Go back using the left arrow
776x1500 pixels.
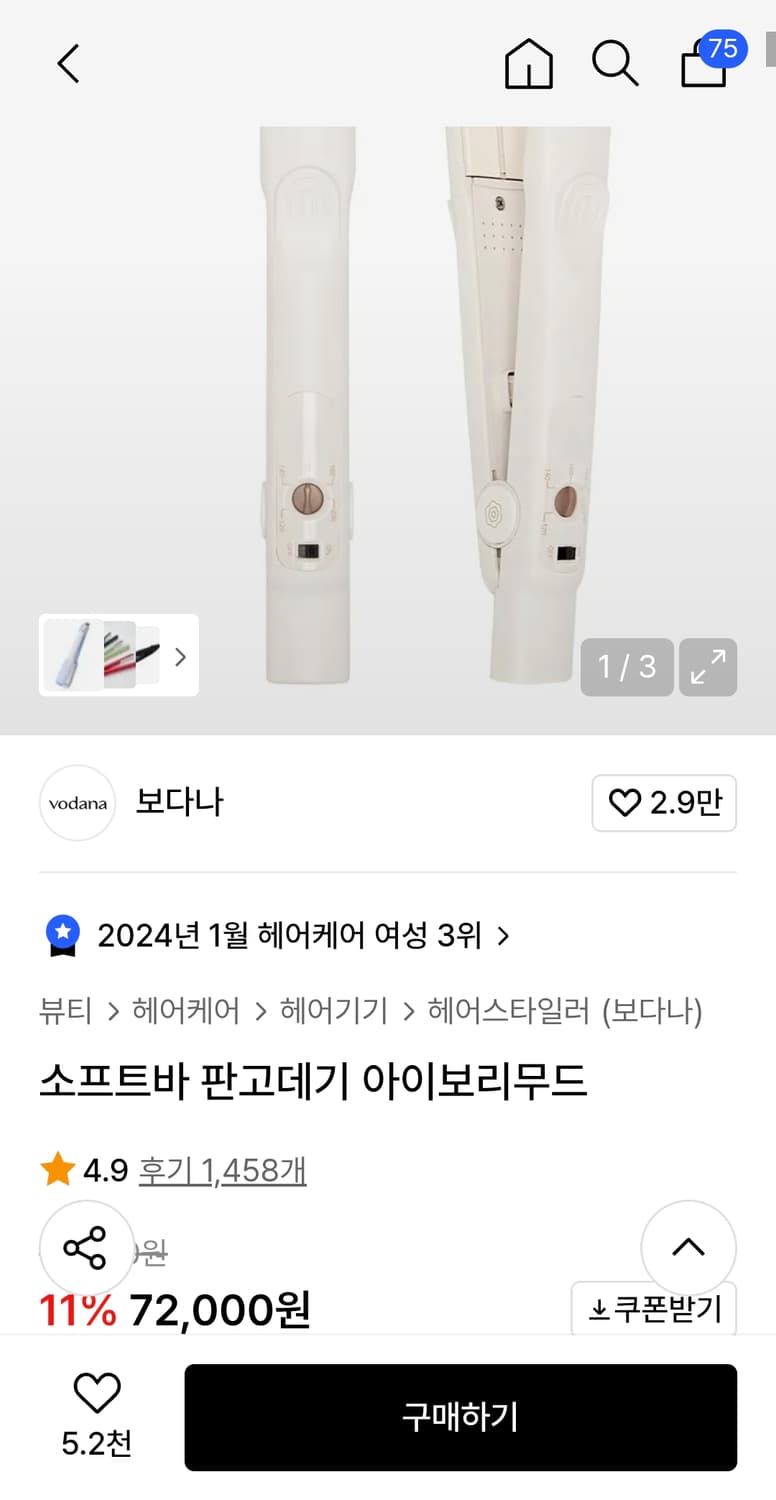point(67,63)
